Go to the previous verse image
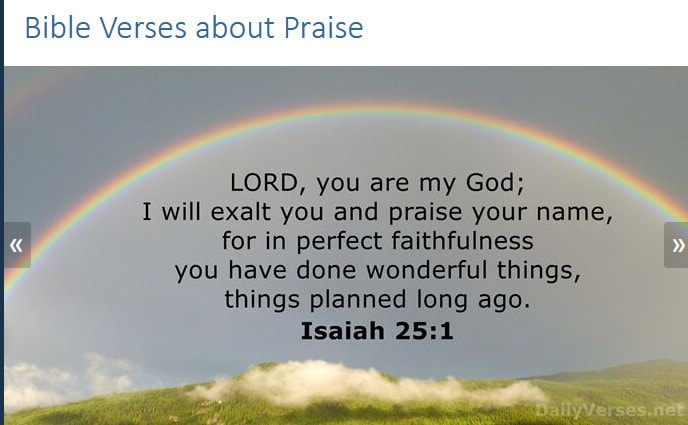This screenshot has width=688, height=425. (16, 245)
